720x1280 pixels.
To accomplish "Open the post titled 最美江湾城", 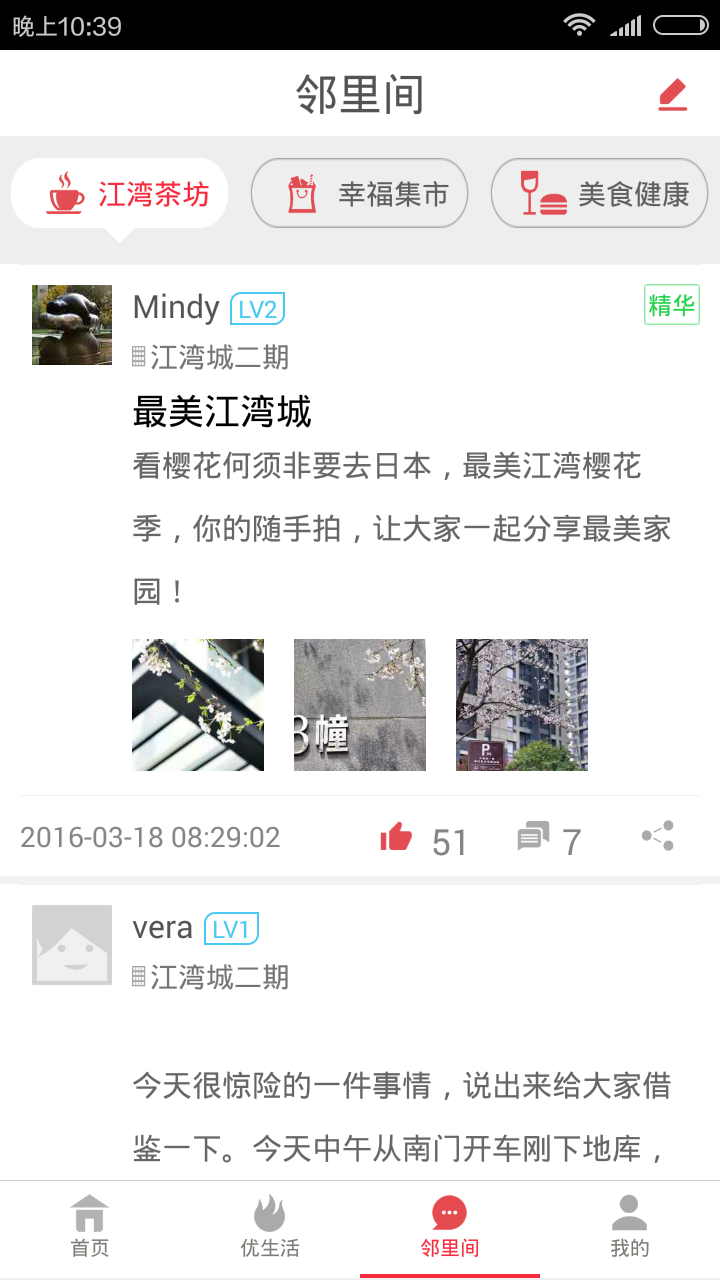I will tap(222, 411).
